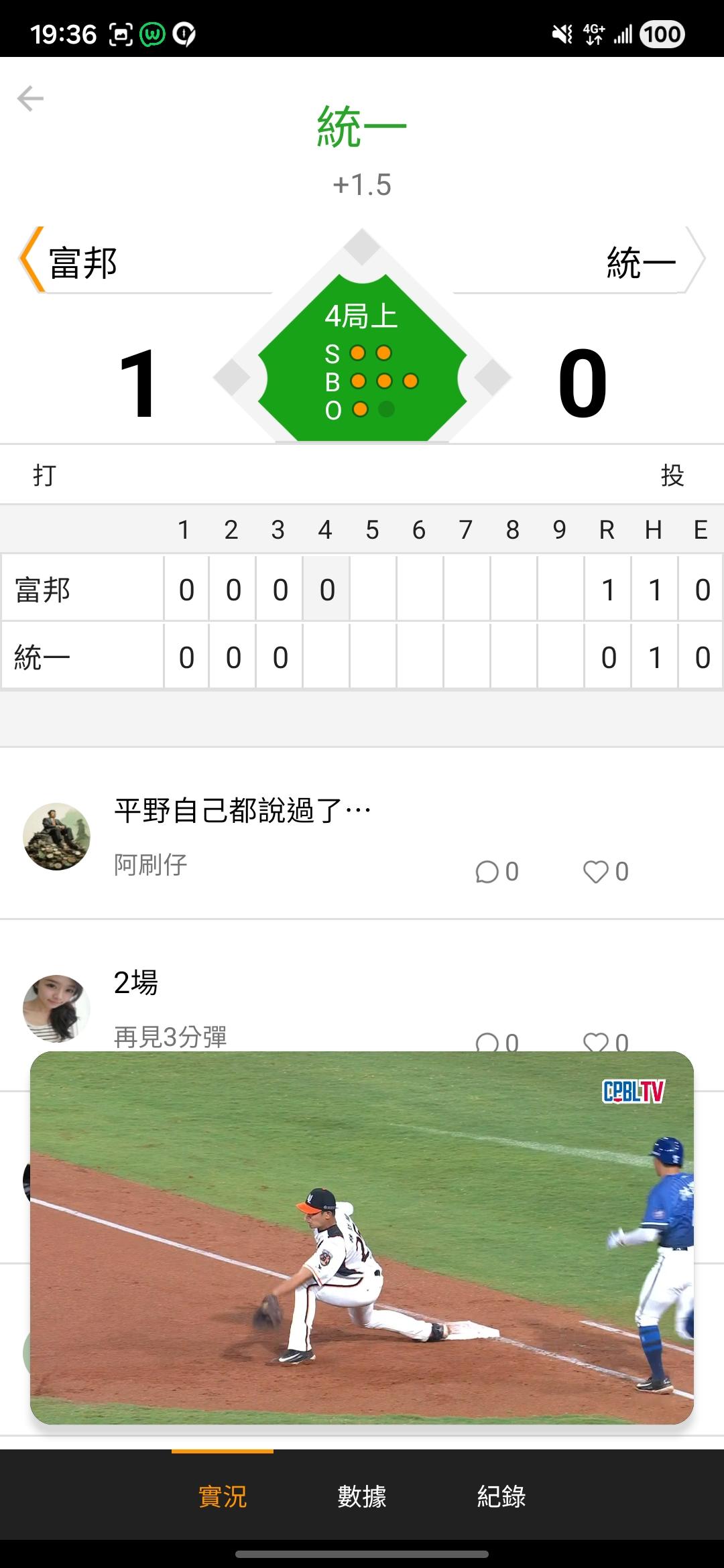This screenshot has height=1568, width=724.
Task: View 阿刷仔's profile avatar
Action: pyautogui.click(x=57, y=836)
